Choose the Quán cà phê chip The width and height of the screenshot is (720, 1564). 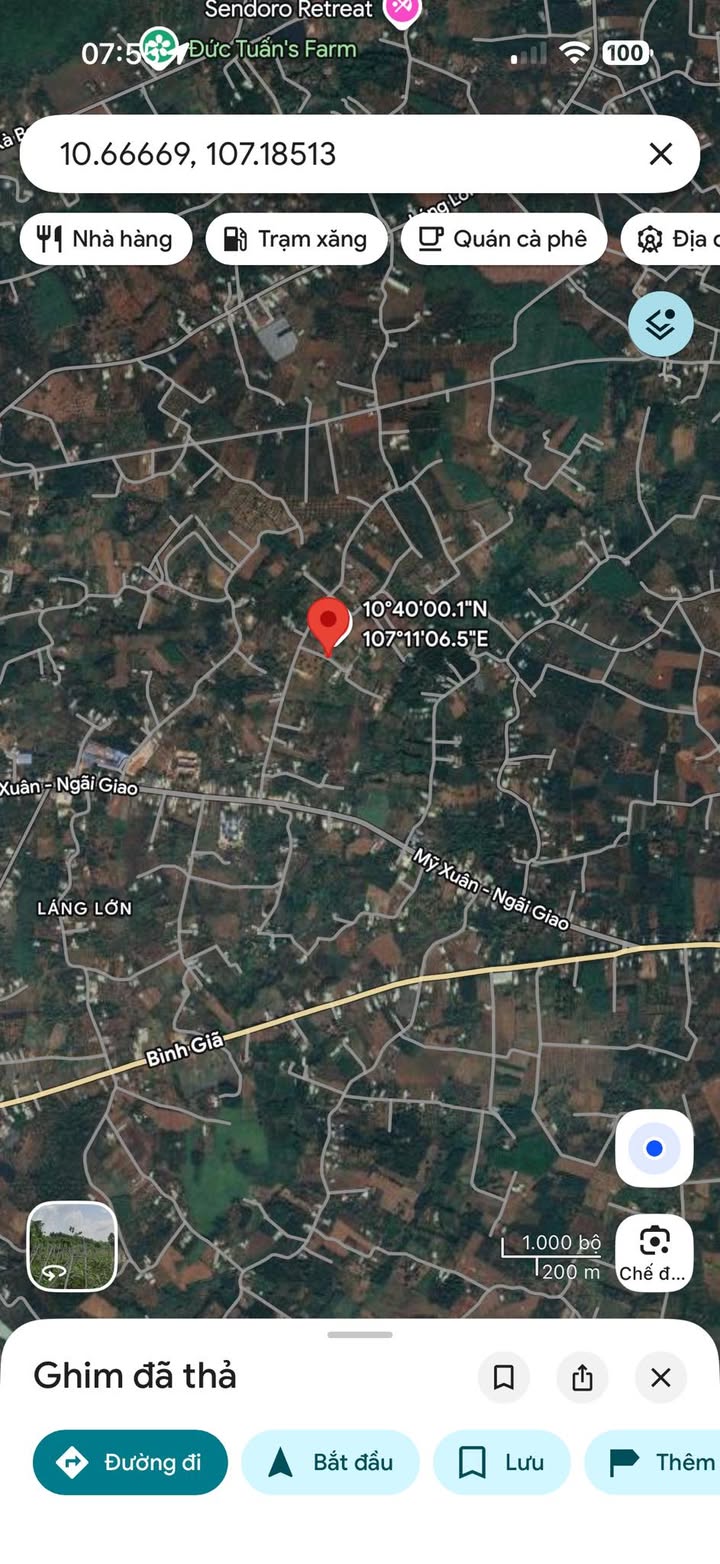click(x=503, y=239)
